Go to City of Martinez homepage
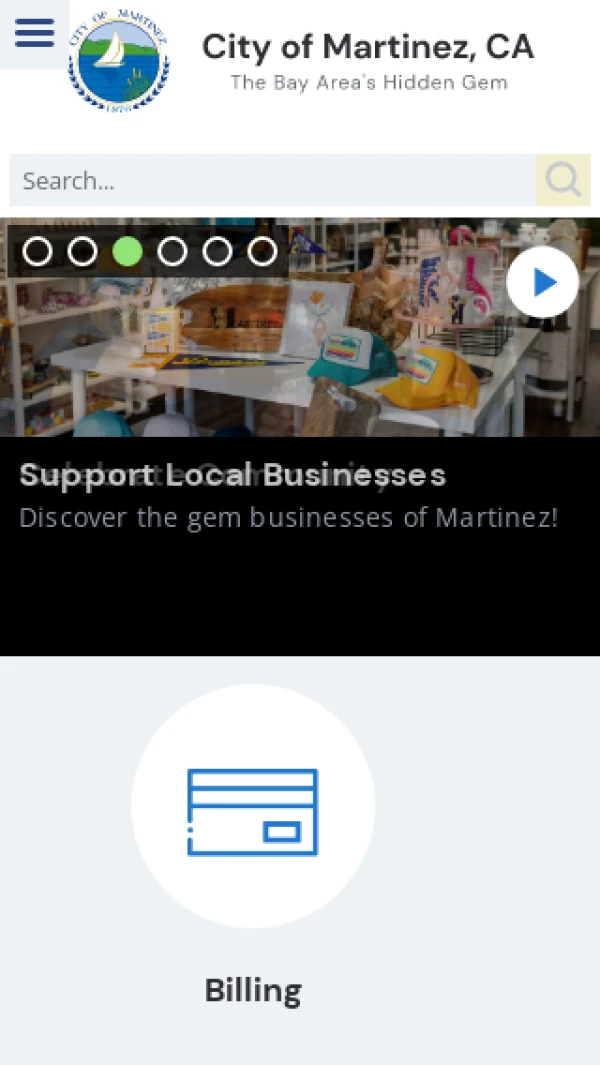 pyautogui.click(x=119, y=61)
